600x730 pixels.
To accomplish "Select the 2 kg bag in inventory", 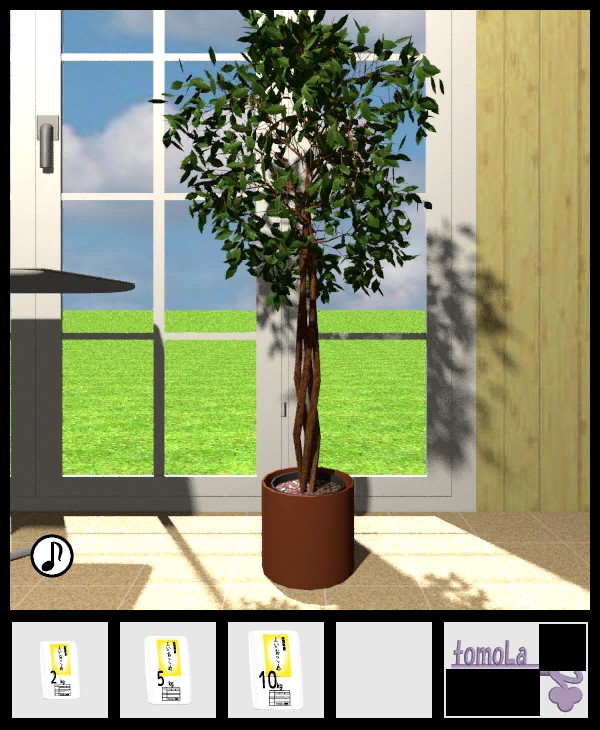I will point(60,670).
